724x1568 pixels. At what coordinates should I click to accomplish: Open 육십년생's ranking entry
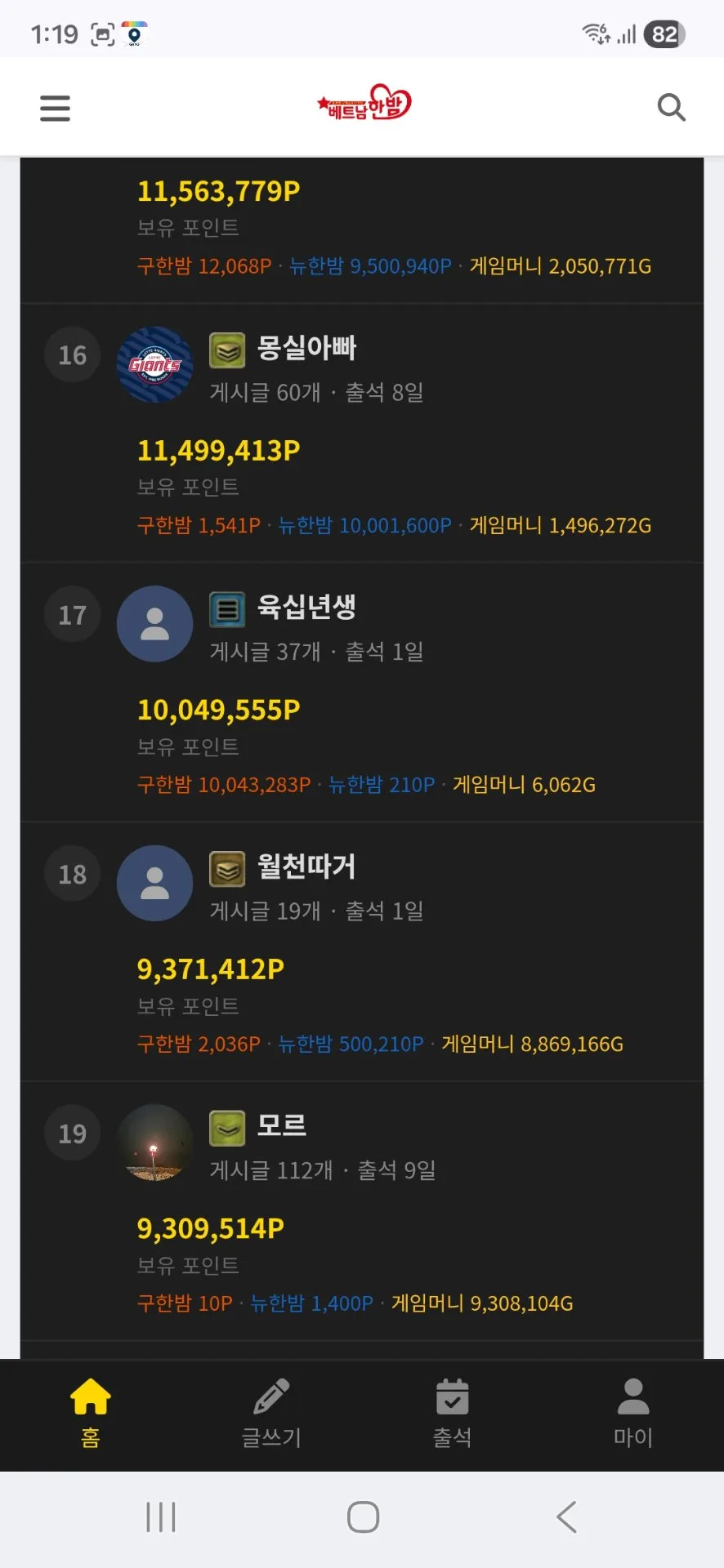point(362,693)
